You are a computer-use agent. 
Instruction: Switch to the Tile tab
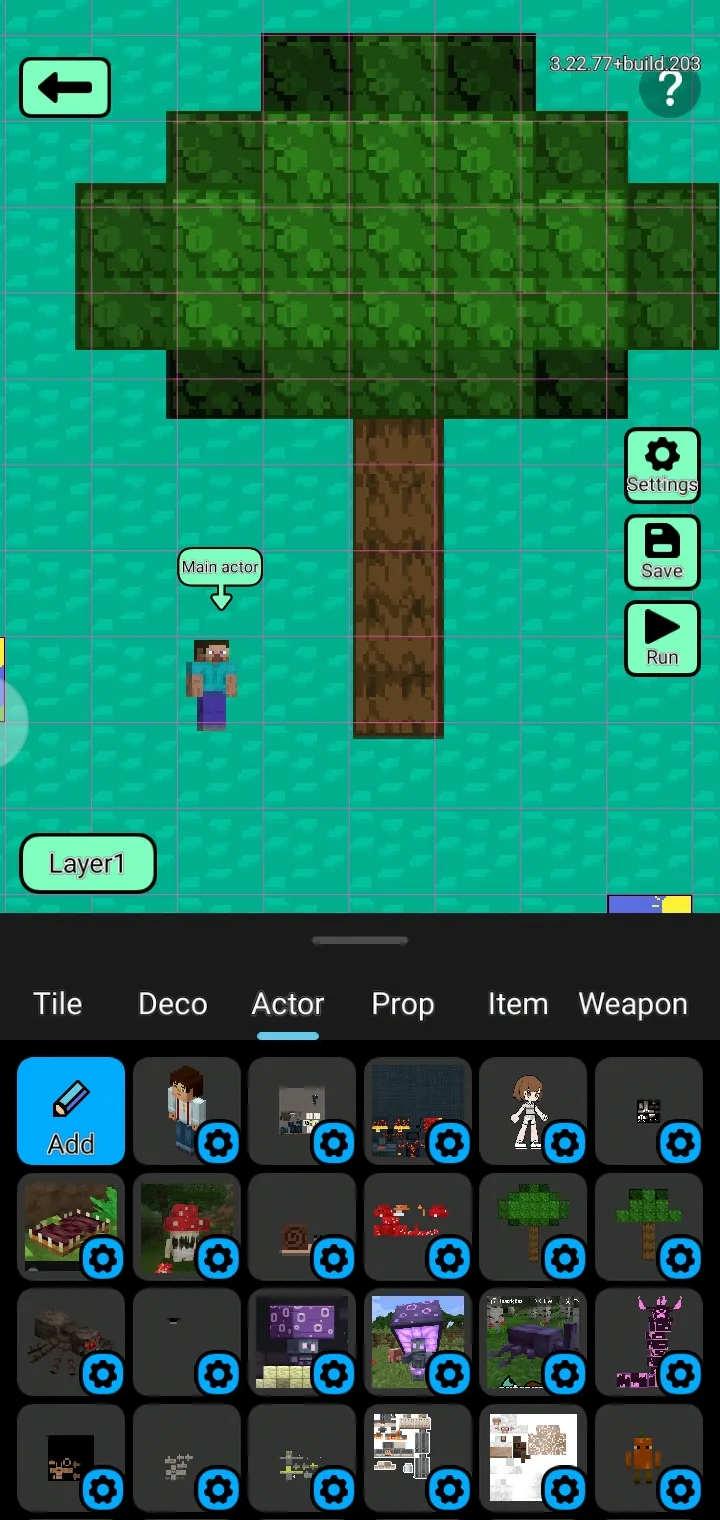point(58,1004)
